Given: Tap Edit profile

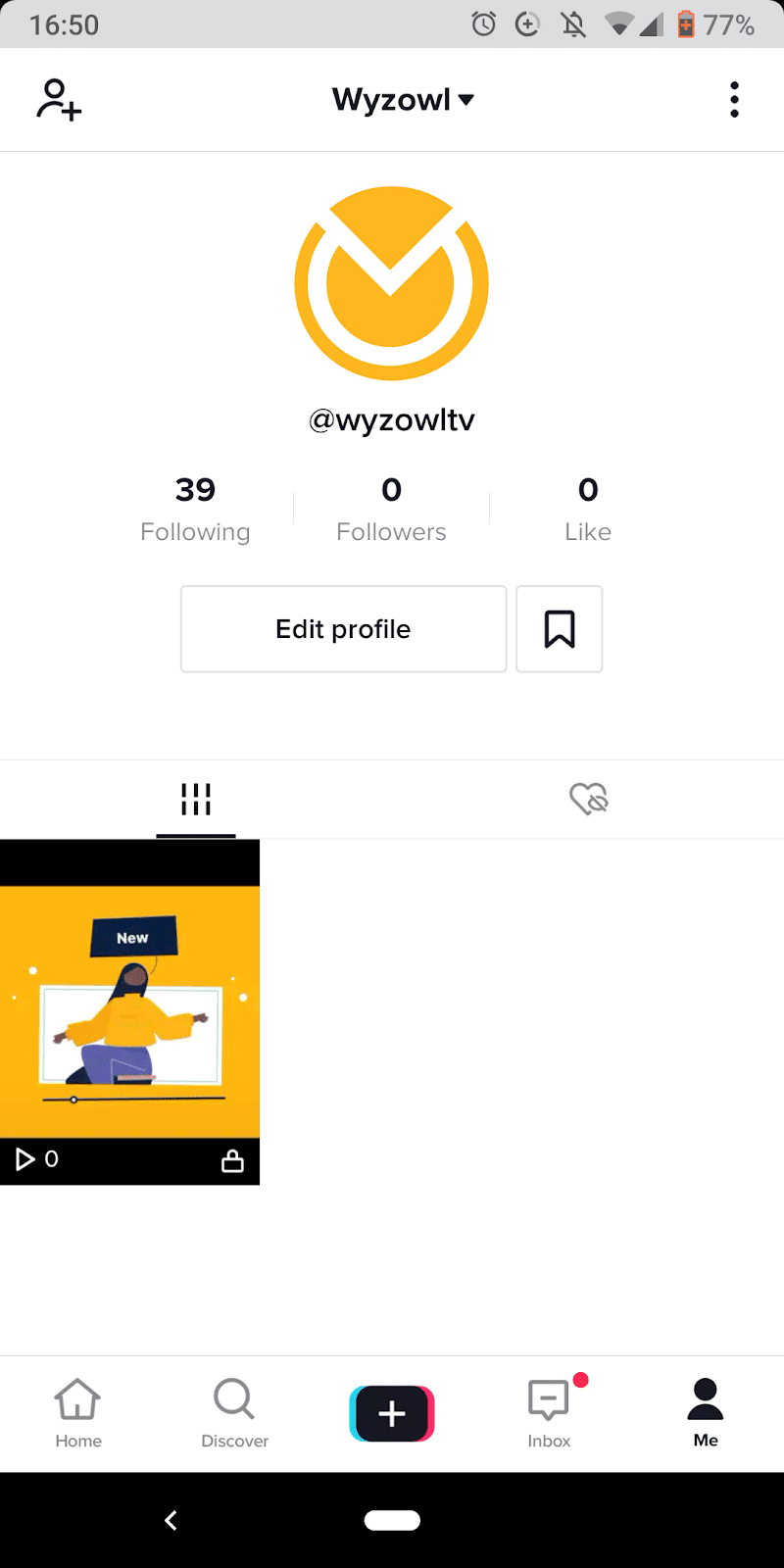Looking at the screenshot, I should pyautogui.click(x=343, y=629).
